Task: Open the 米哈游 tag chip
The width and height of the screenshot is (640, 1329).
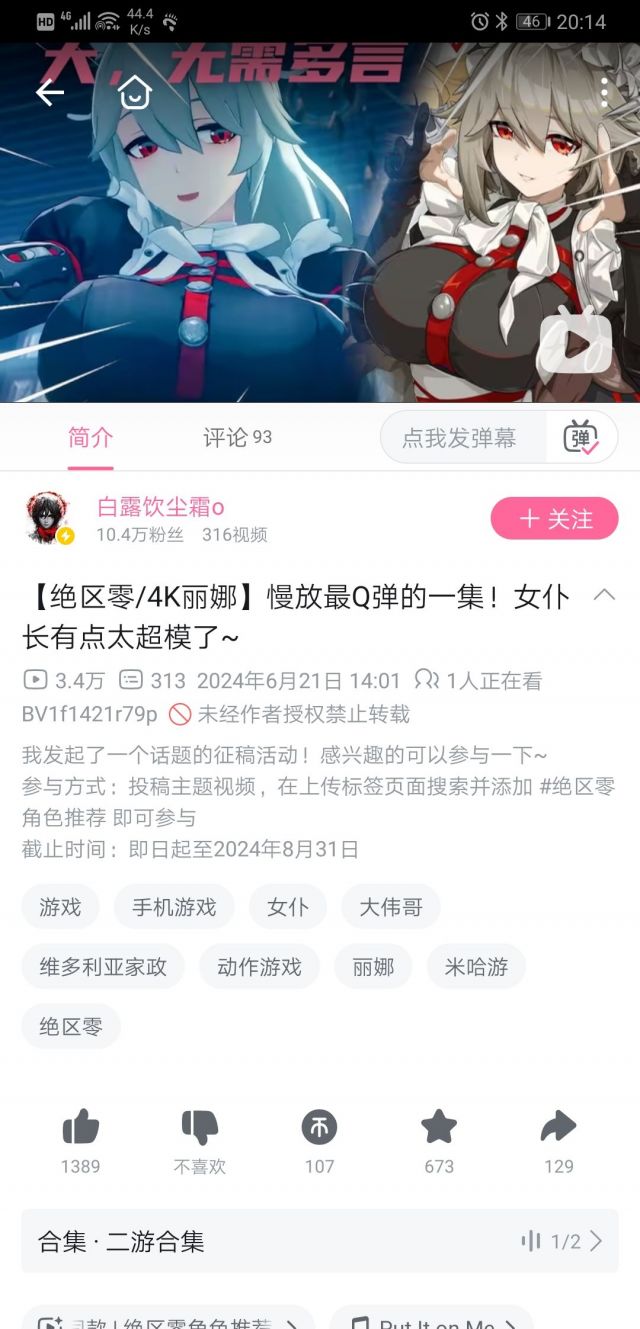Action: tap(477, 967)
